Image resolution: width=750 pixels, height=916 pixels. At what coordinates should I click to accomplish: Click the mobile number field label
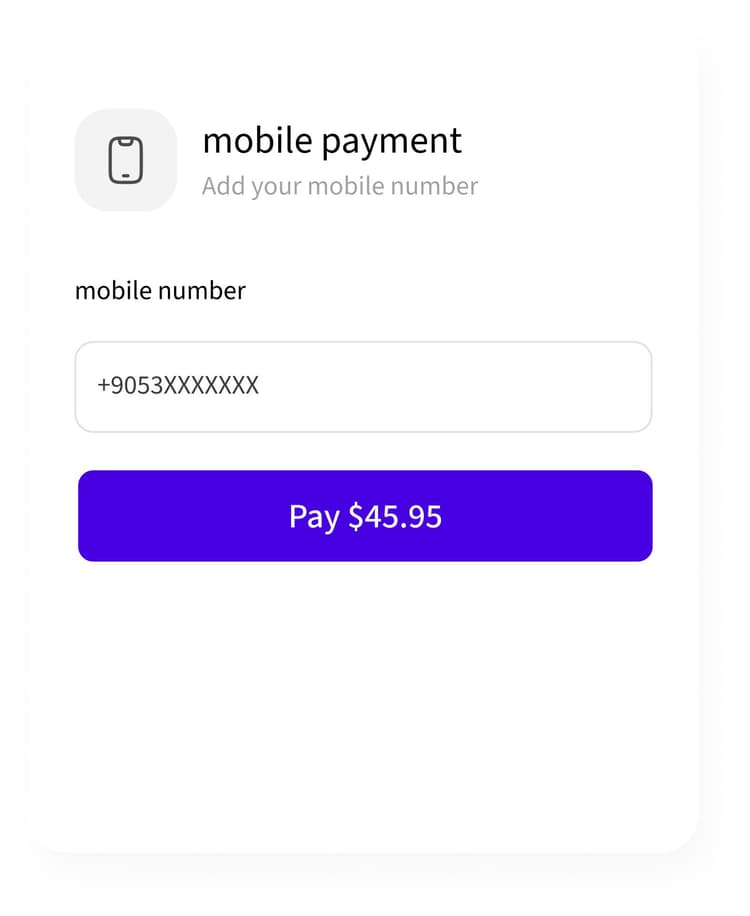[160, 291]
